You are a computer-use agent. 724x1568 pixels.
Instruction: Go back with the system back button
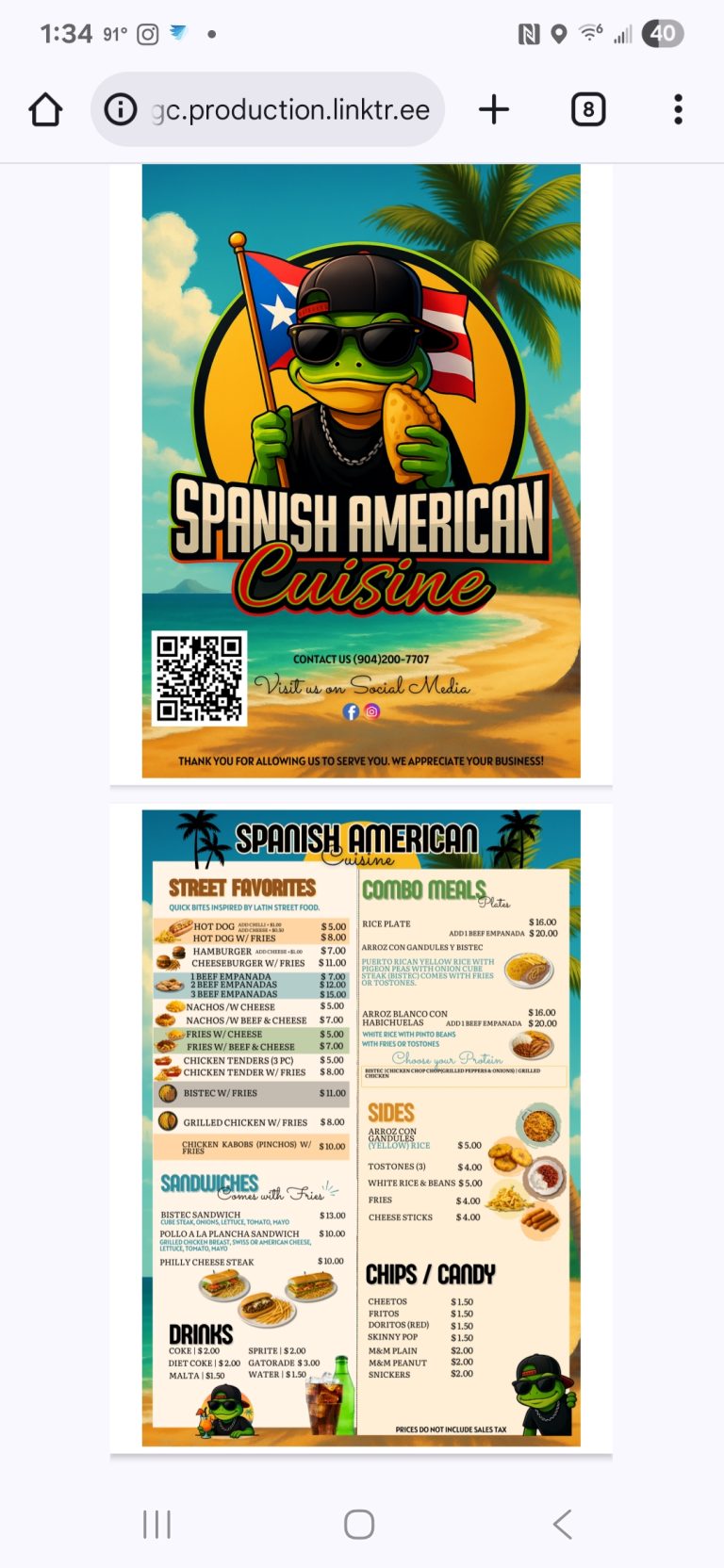[563, 1524]
